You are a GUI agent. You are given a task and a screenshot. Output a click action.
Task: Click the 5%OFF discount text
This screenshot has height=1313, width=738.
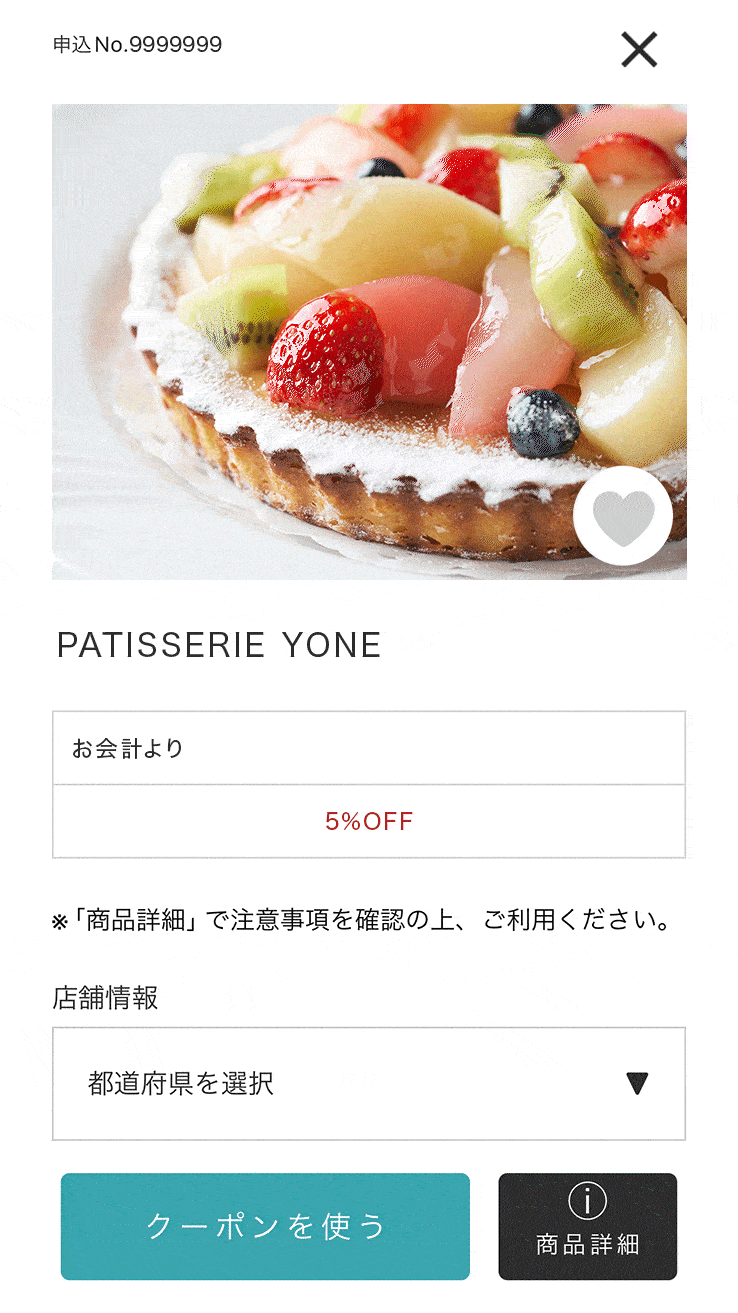(369, 821)
